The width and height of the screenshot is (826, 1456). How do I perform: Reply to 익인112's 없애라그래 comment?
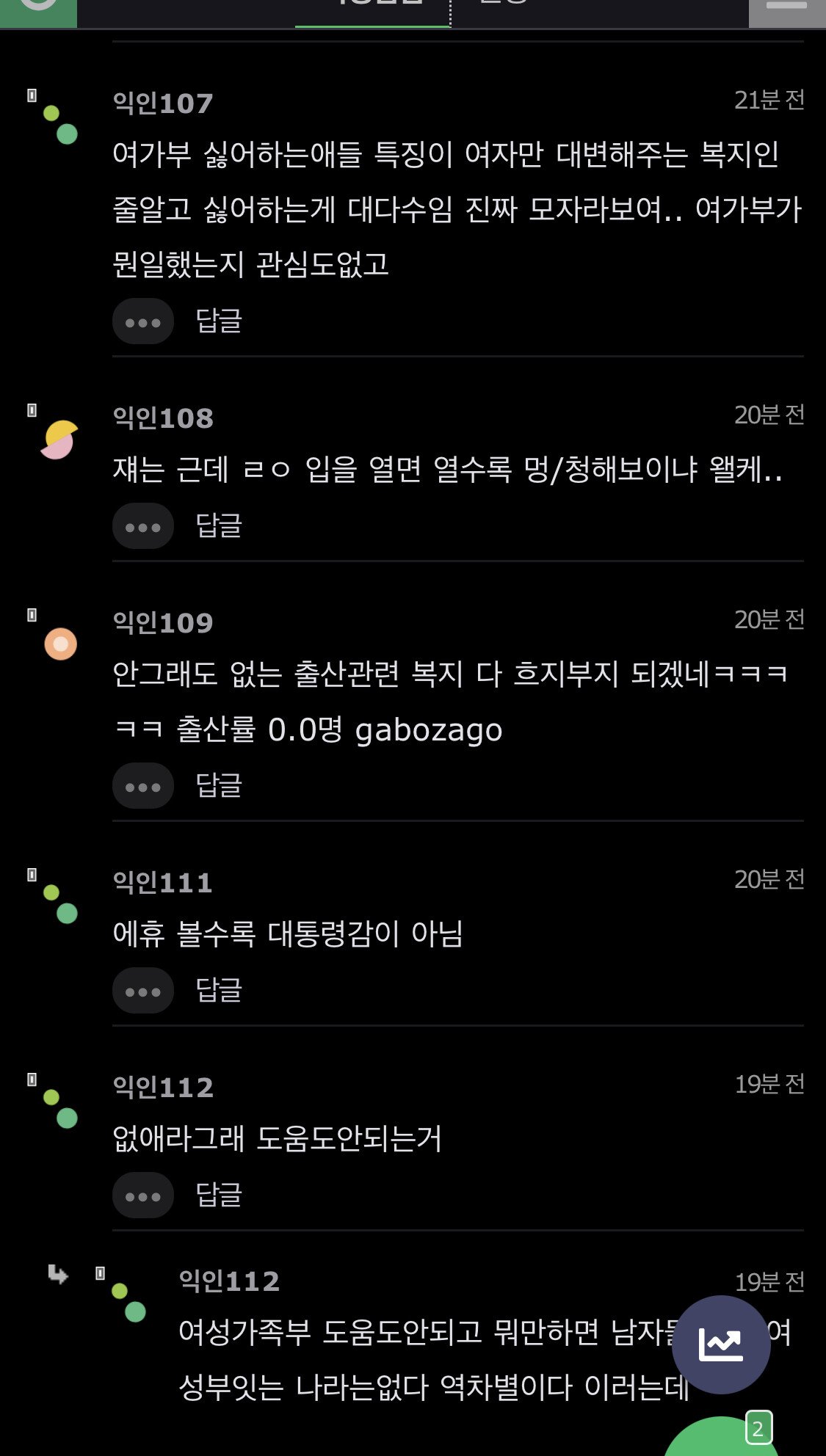219,1195
